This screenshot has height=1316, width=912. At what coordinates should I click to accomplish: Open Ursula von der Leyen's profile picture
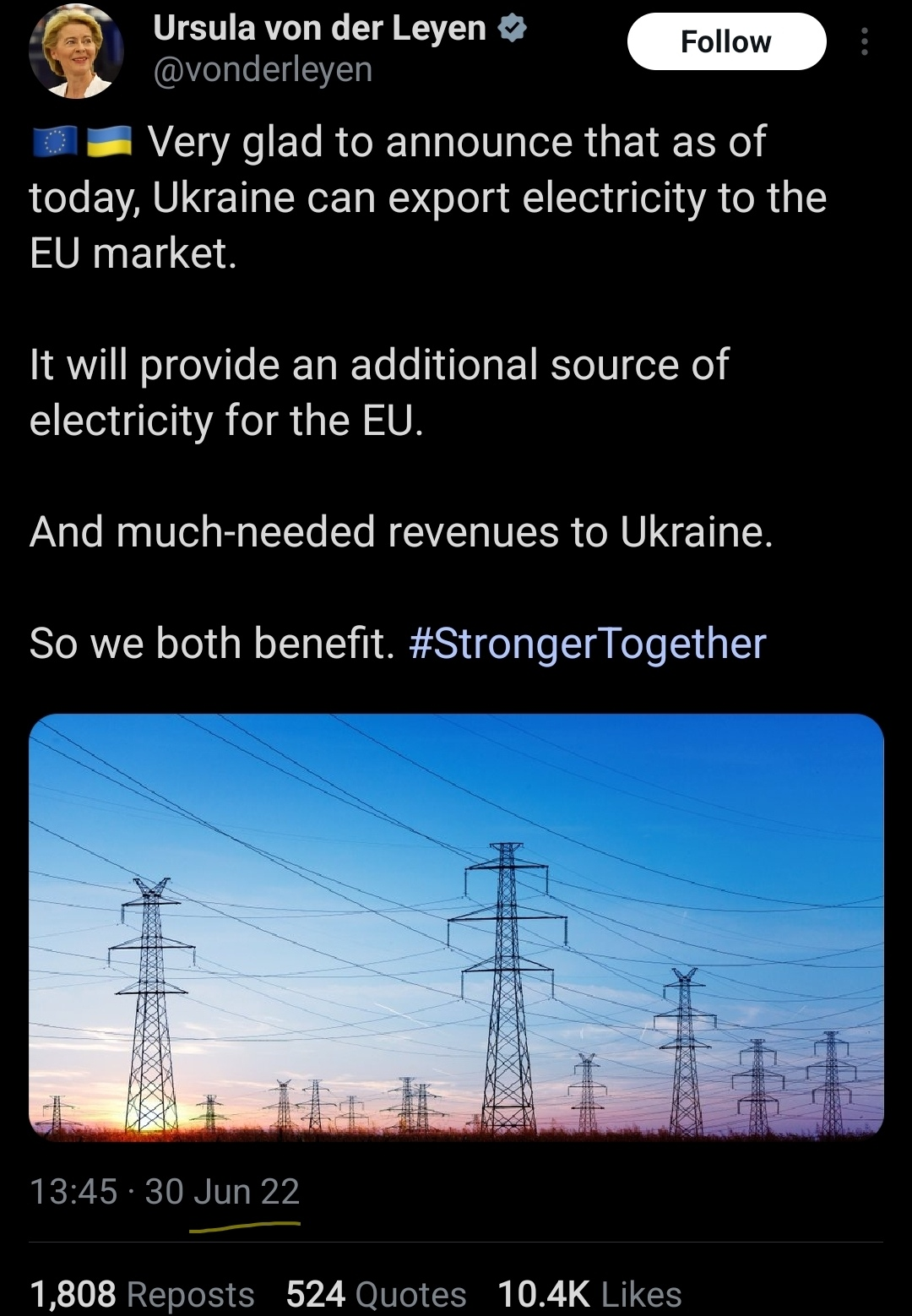point(76,52)
